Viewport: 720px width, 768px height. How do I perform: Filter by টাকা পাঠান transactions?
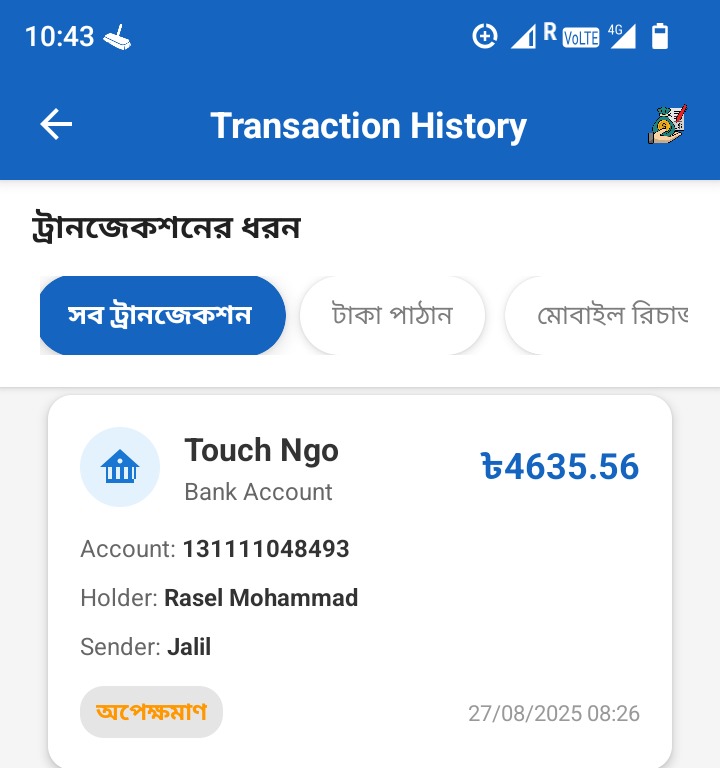click(x=392, y=316)
